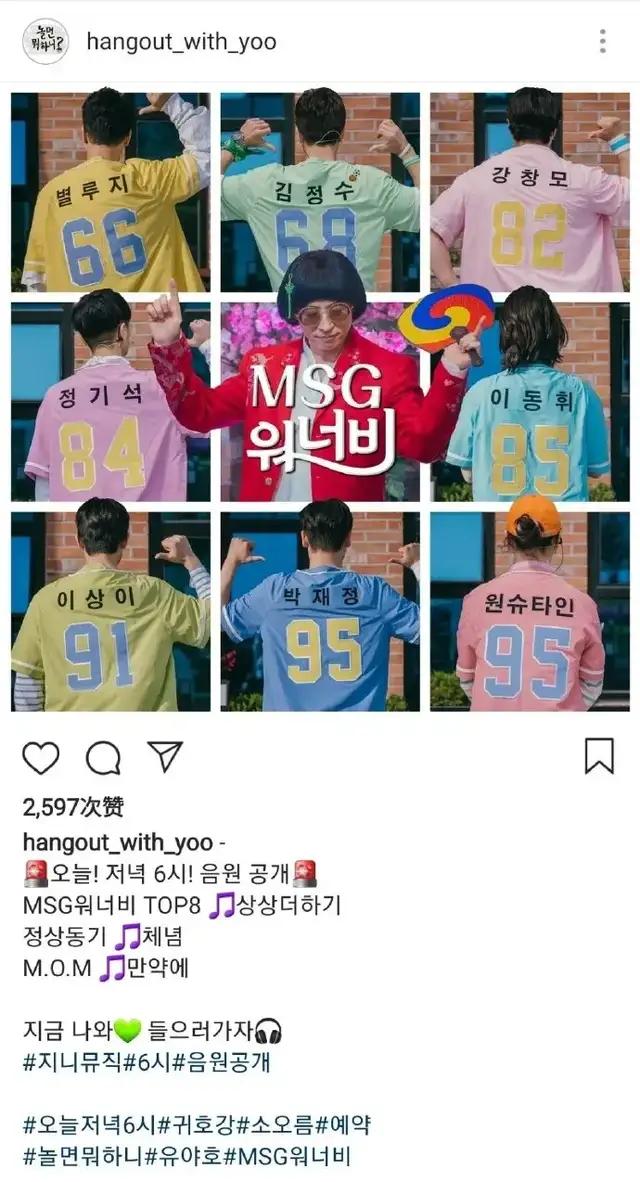Open the hangout_with_yoo profile avatar

(45, 41)
